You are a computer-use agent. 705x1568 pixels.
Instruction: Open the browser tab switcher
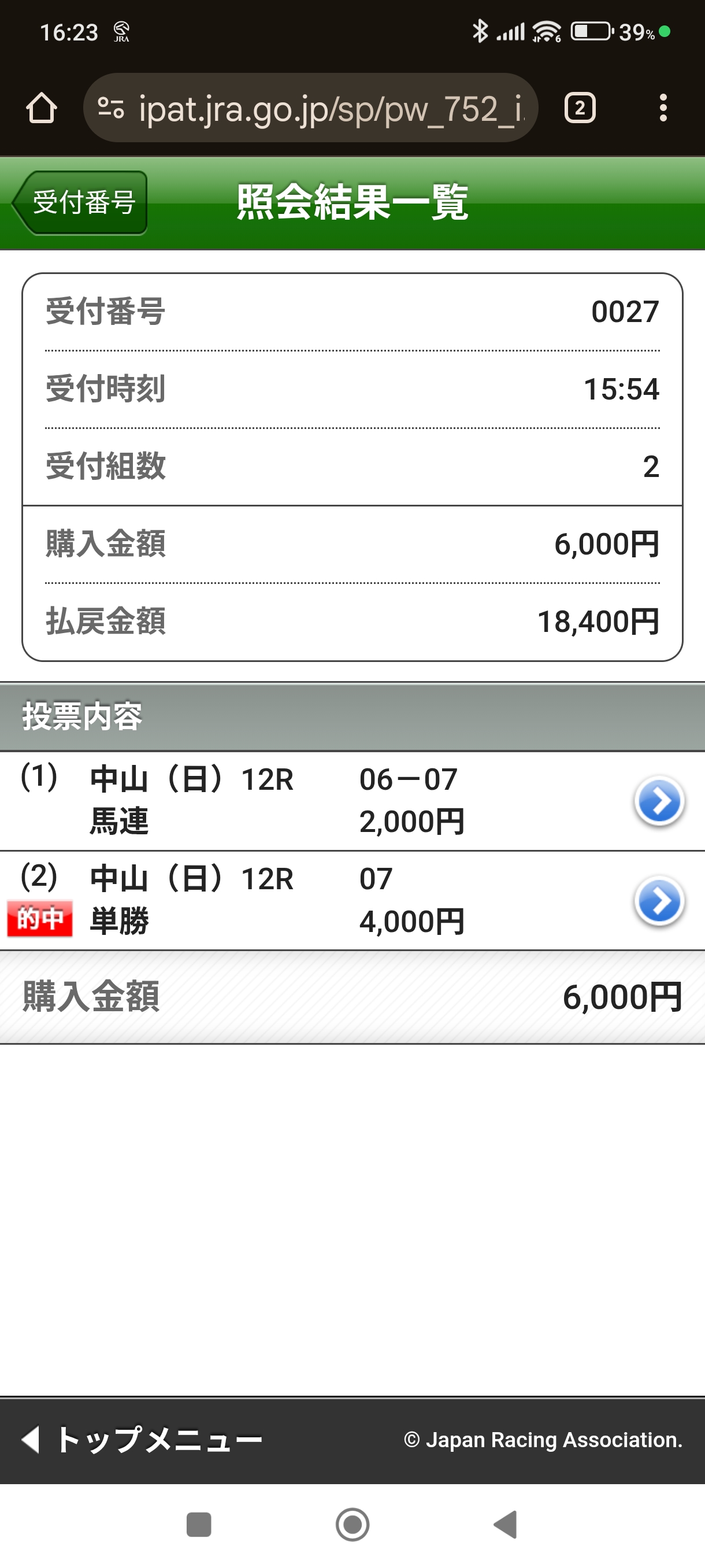click(x=579, y=108)
